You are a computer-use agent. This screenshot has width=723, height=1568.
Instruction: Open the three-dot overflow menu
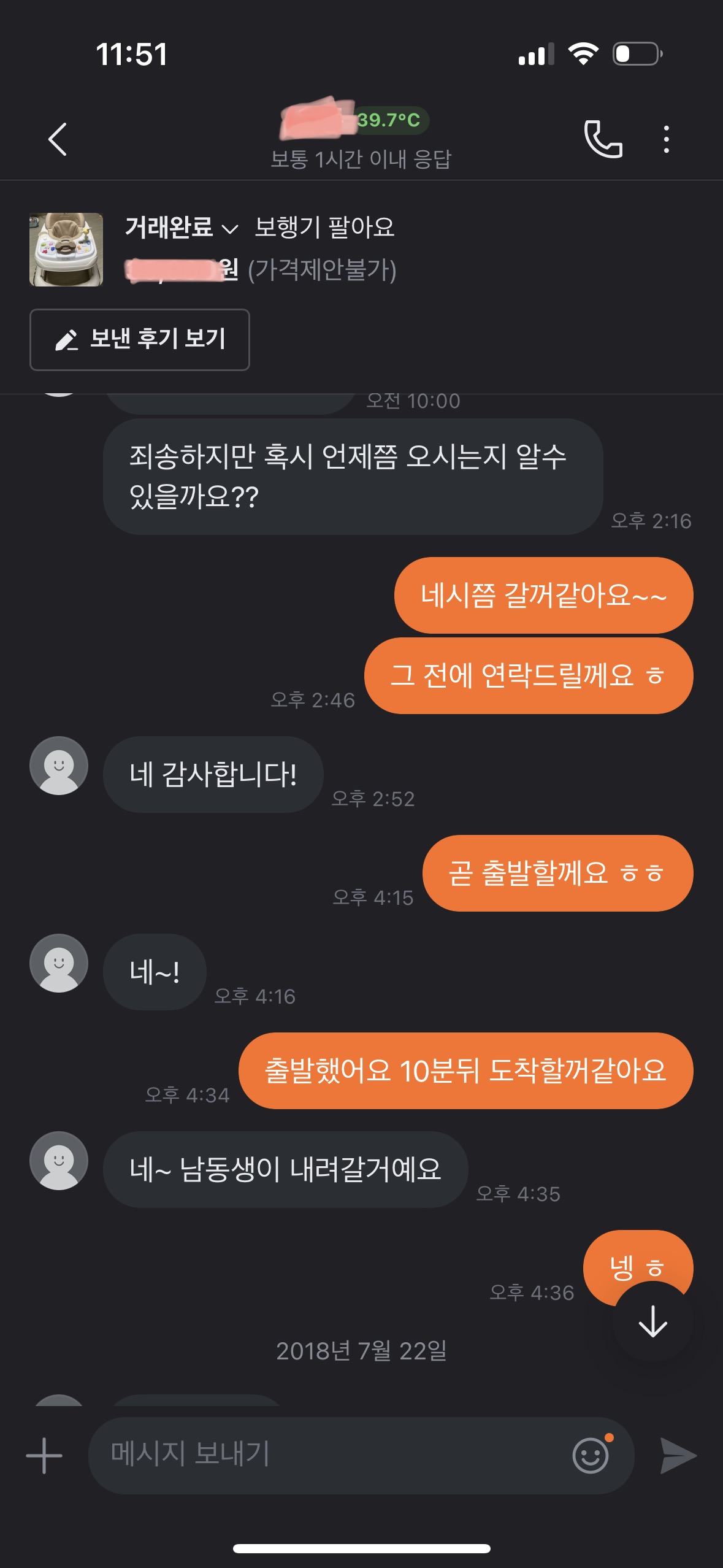(666, 139)
